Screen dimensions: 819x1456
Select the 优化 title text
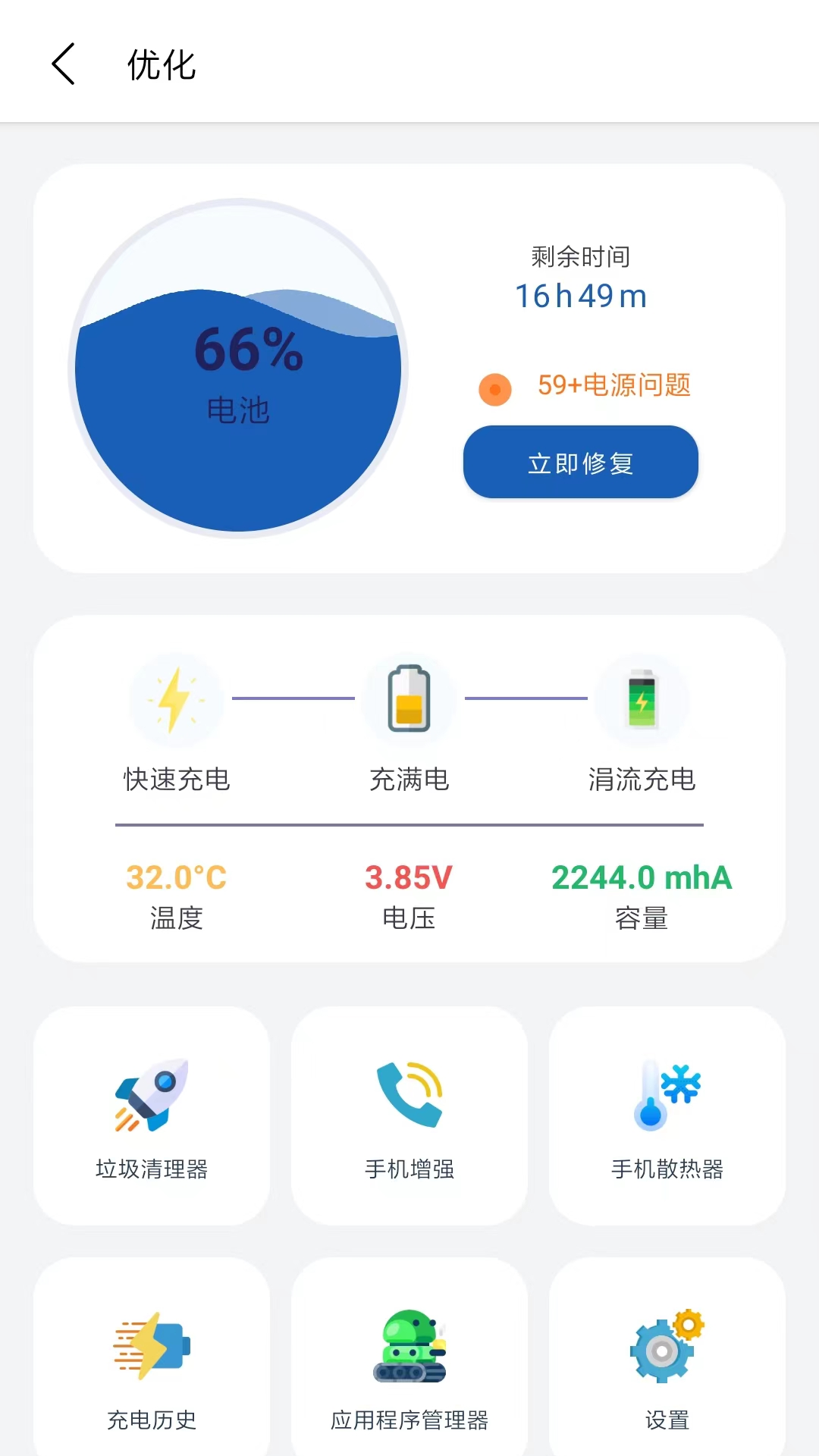(x=160, y=65)
